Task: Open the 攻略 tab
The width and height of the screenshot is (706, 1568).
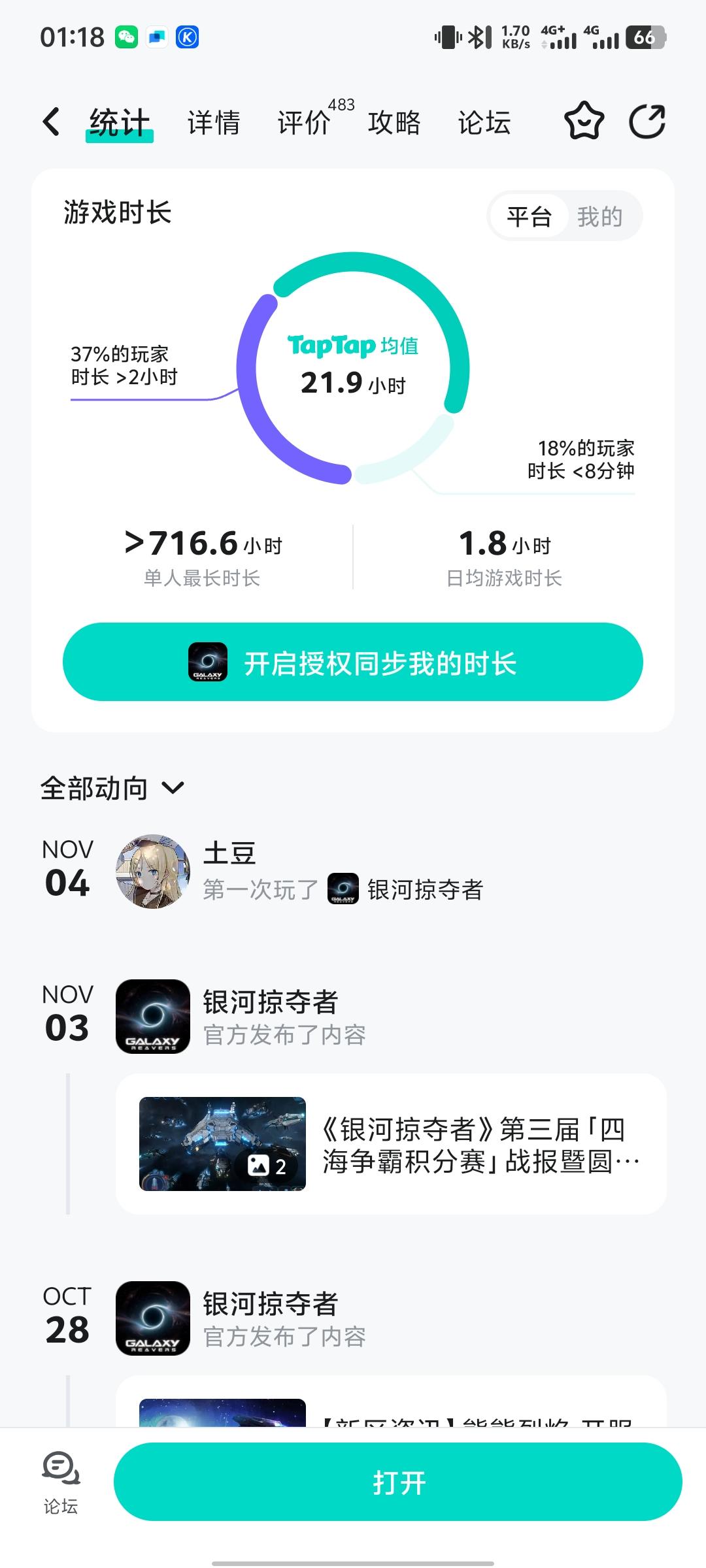Action: pos(394,122)
